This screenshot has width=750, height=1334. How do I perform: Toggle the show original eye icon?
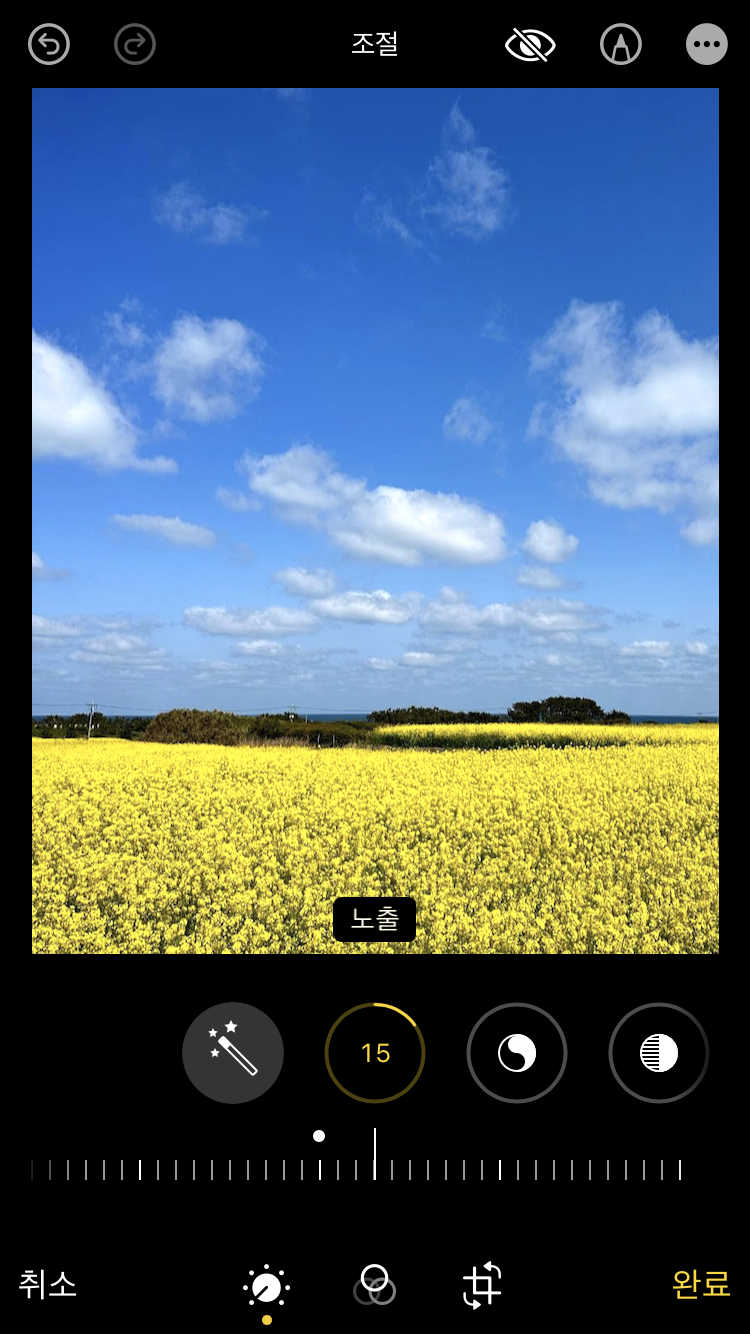point(530,45)
